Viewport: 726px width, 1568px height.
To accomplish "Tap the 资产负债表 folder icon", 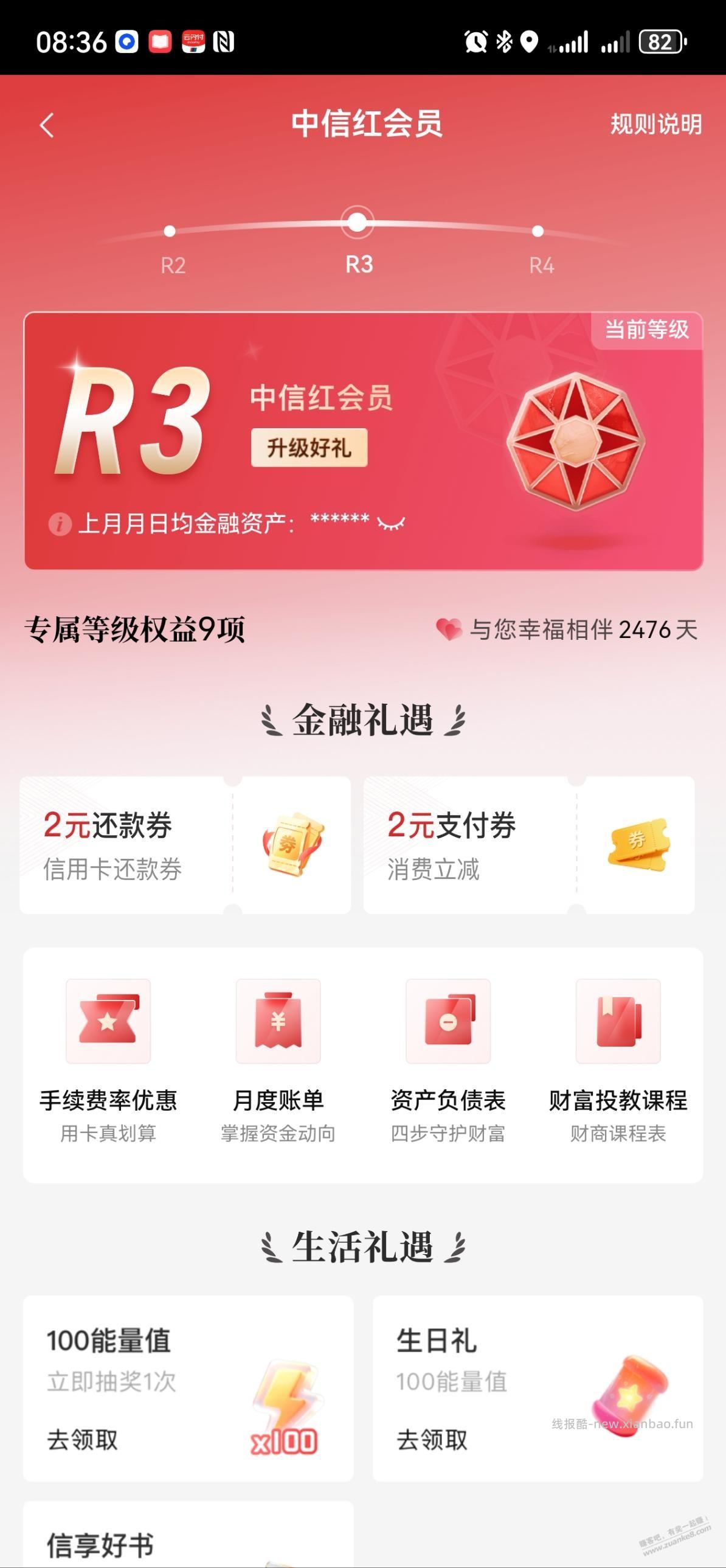I will point(448,1021).
